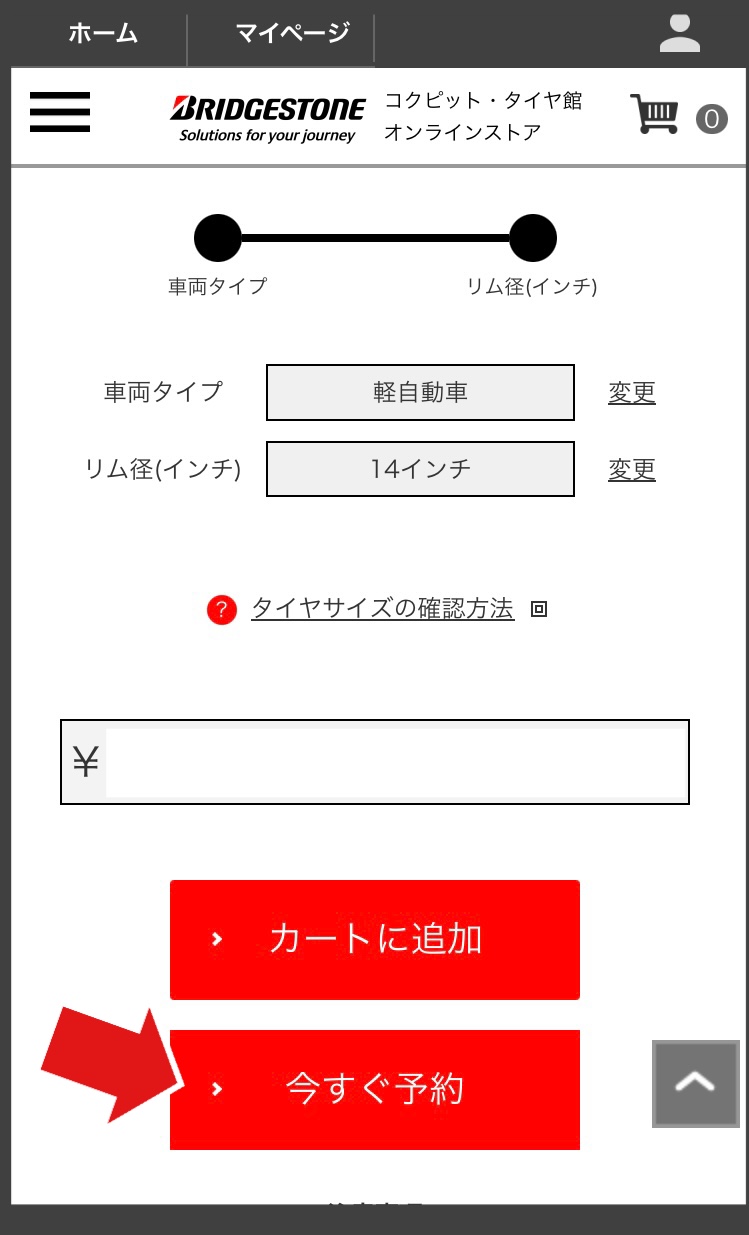Change the 車両タイプ selection

coord(631,392)
